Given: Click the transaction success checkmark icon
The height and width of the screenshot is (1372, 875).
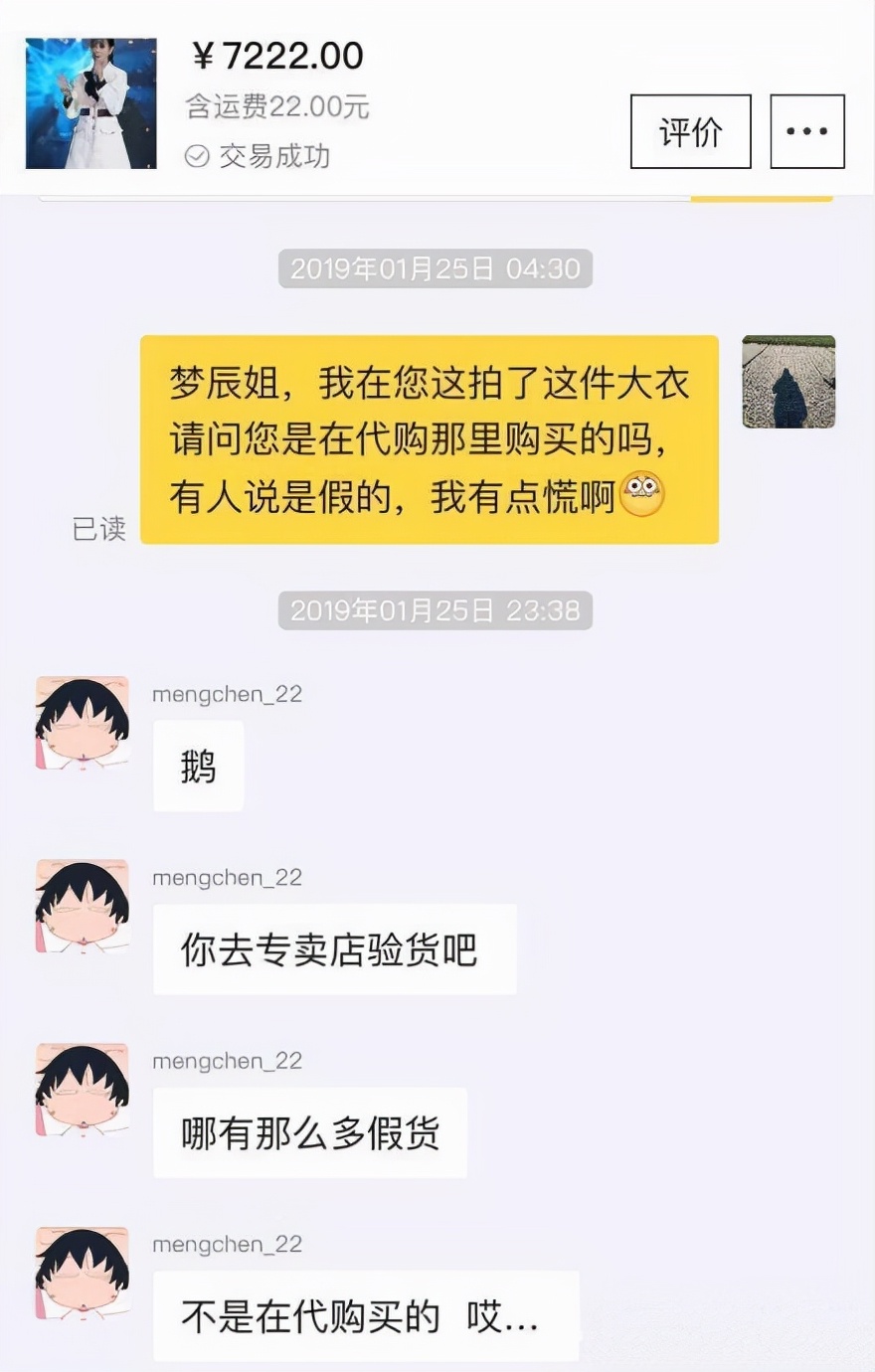Looking at the screenshot, I should pos(195,156).
